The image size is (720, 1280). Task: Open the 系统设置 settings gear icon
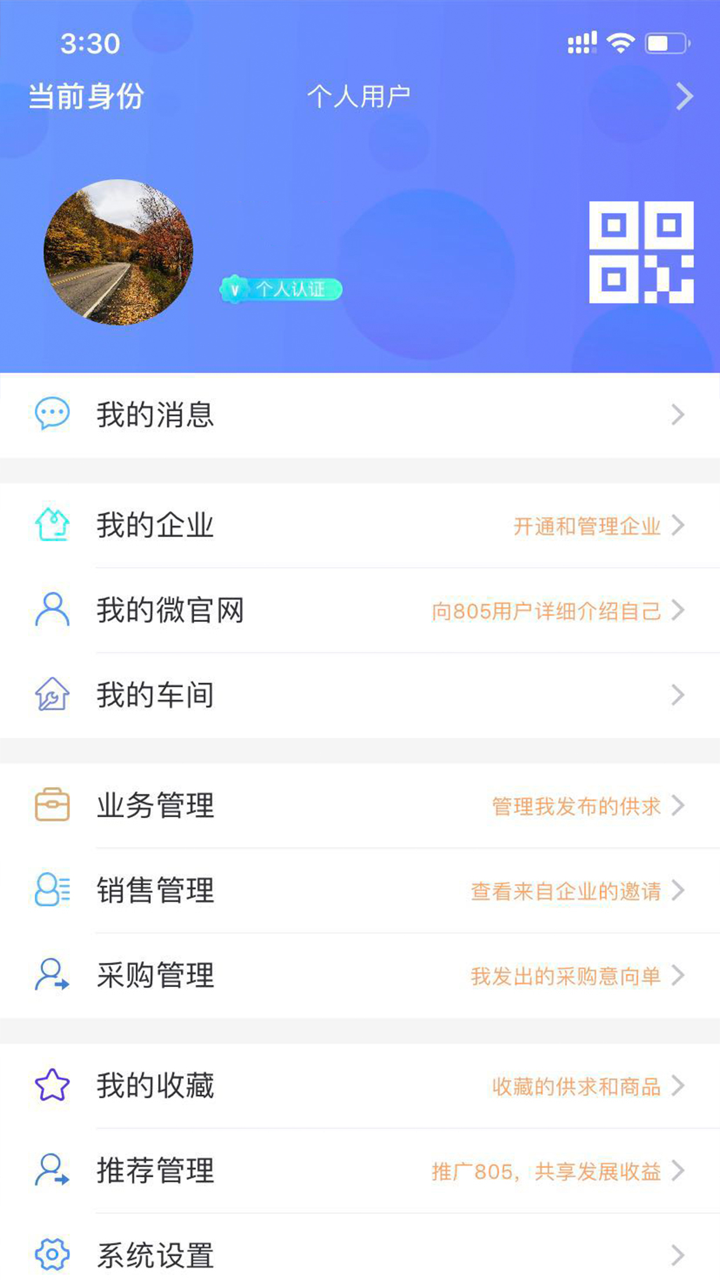pyautogui.click(x=51, y=1252)
